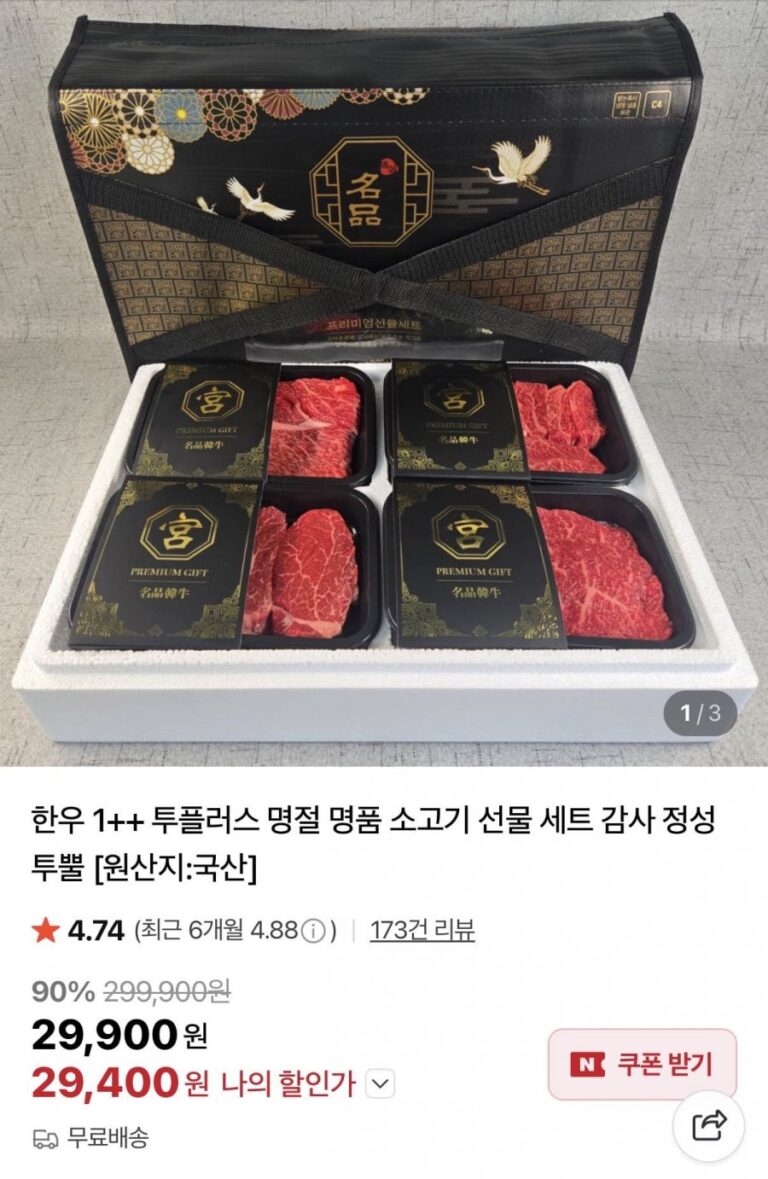This screenshot has width=768, height=1179.
Task: Share this product via the share icon
Action: pyautogui.click(x=709, y=1126)
